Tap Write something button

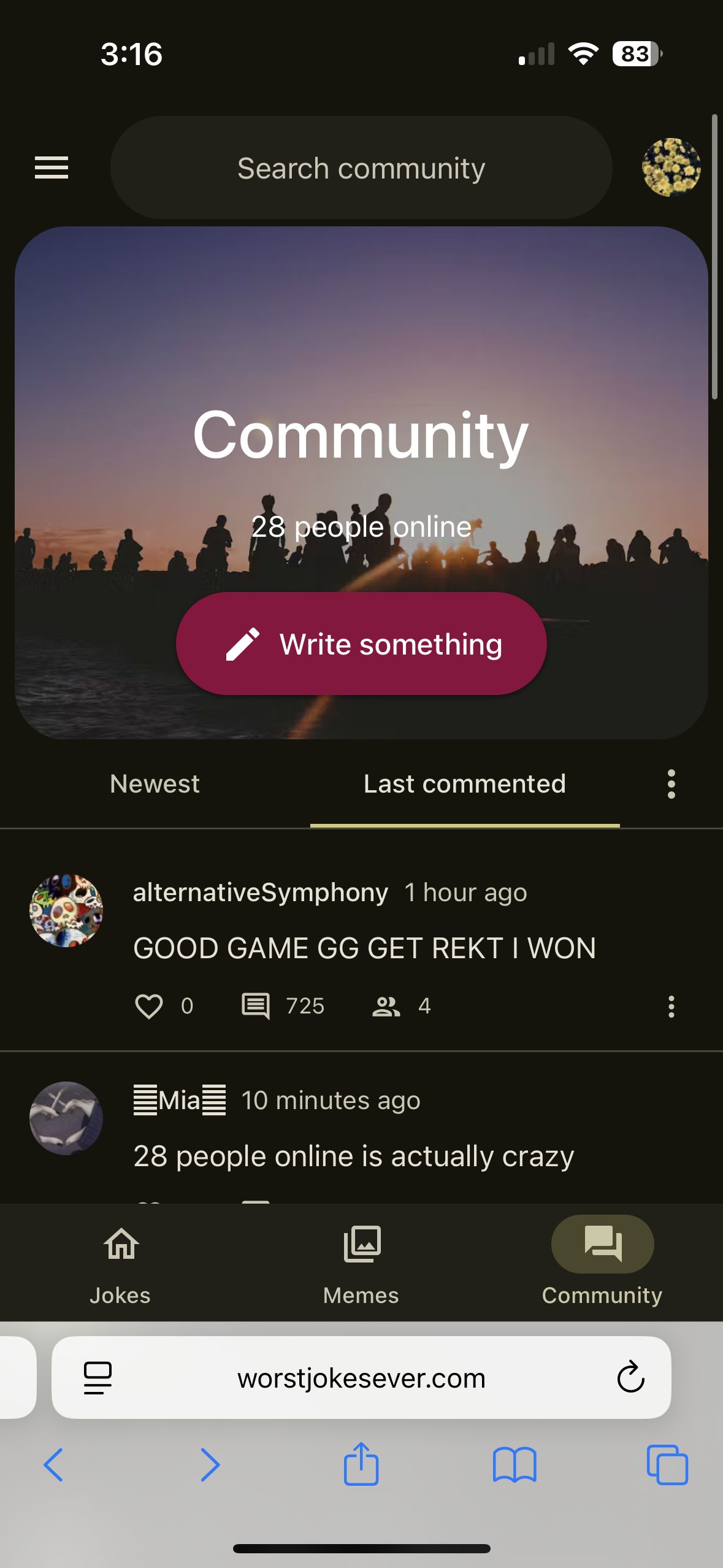coord(361,644)
